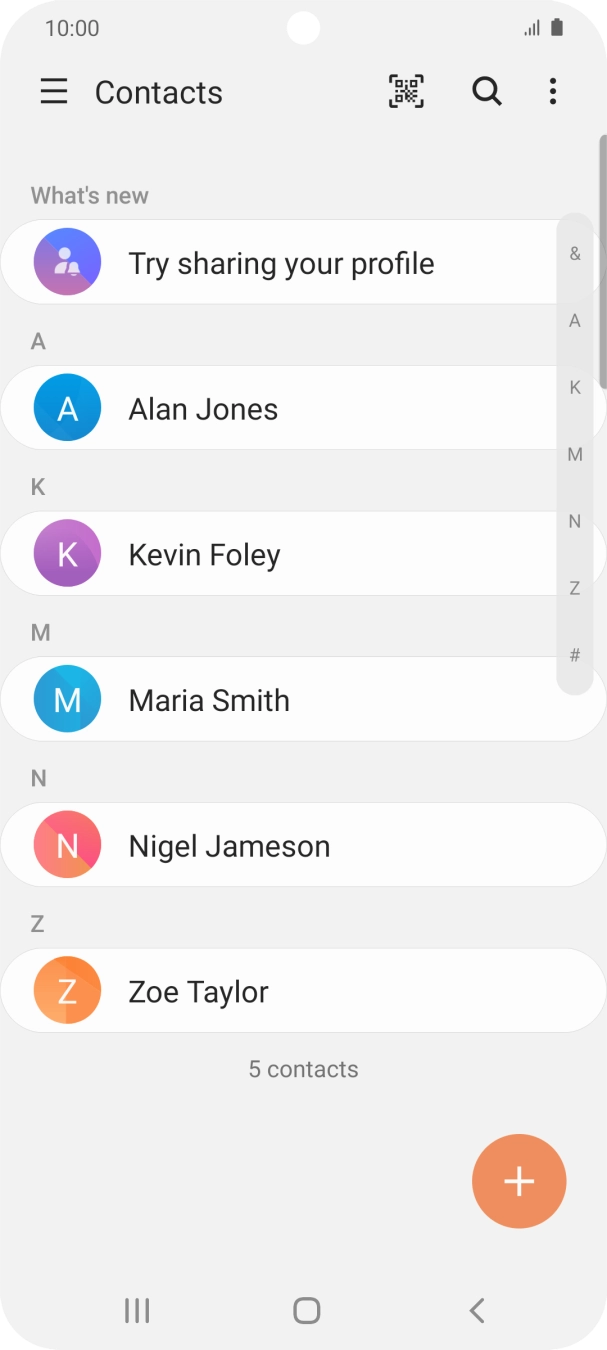This screenshot has height=1350, width=607.
Task: Tap the Zoe Taylor contact row
Action: (x=280, y=992)
